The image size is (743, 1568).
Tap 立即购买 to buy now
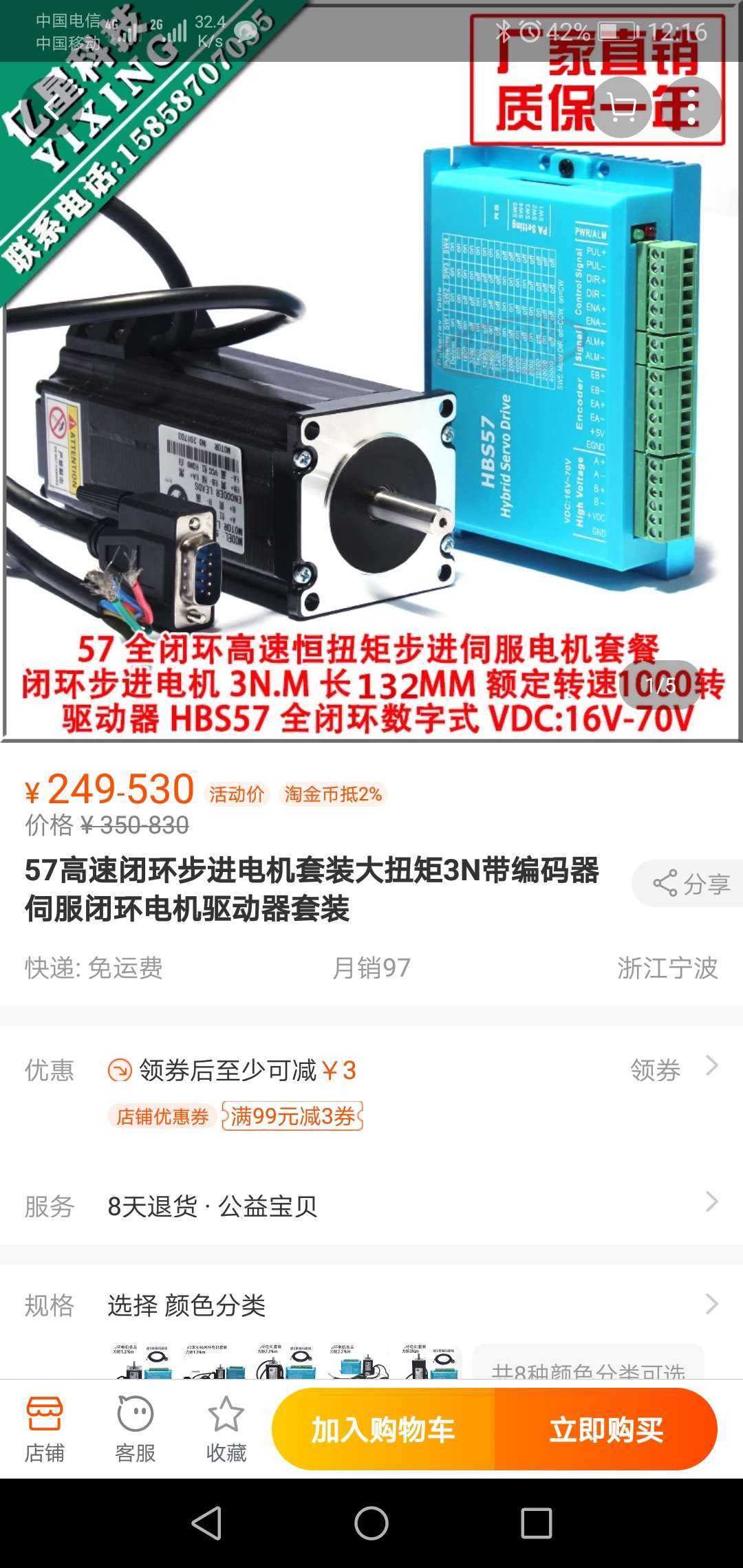pyautogui.click(x=605, y=1430)
